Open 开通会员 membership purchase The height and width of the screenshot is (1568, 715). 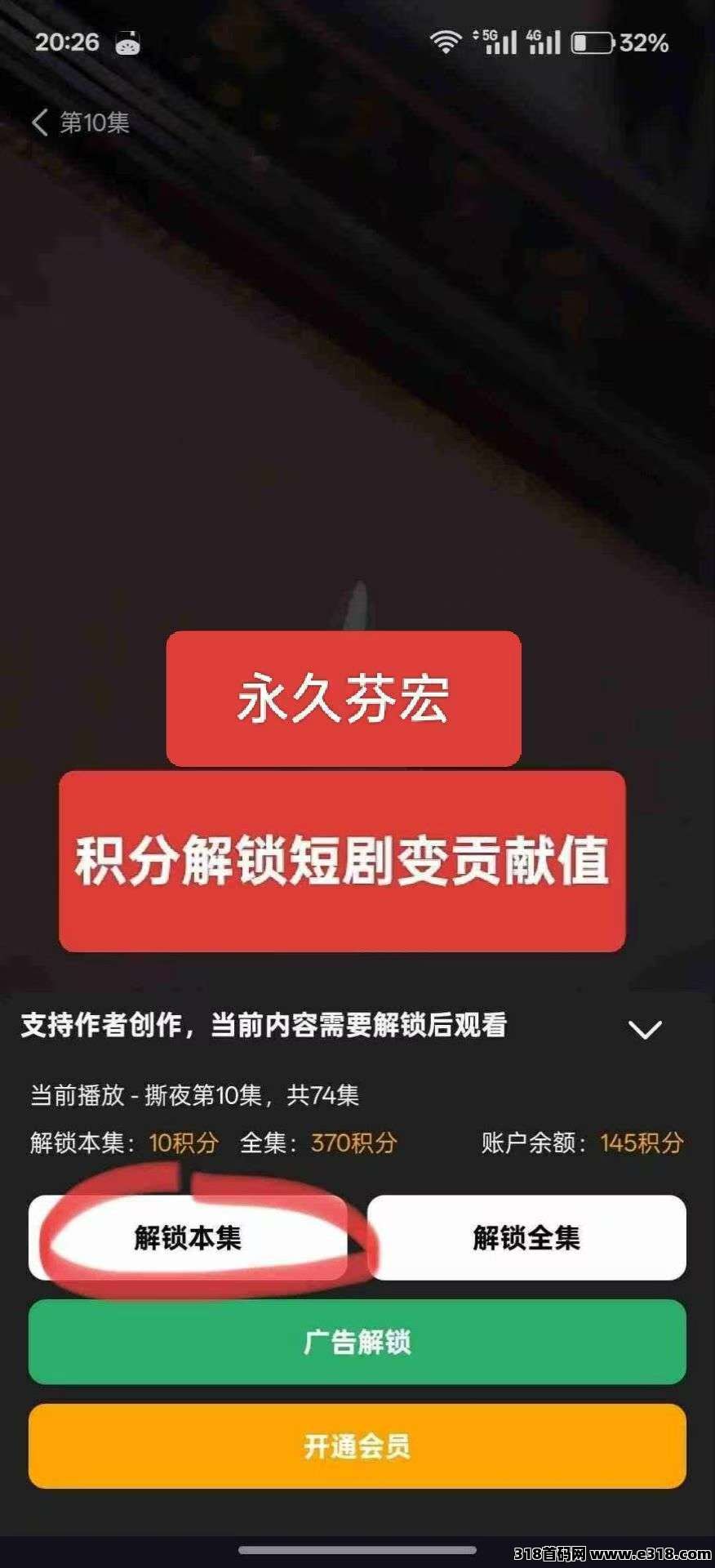[x=357, y=1446]
